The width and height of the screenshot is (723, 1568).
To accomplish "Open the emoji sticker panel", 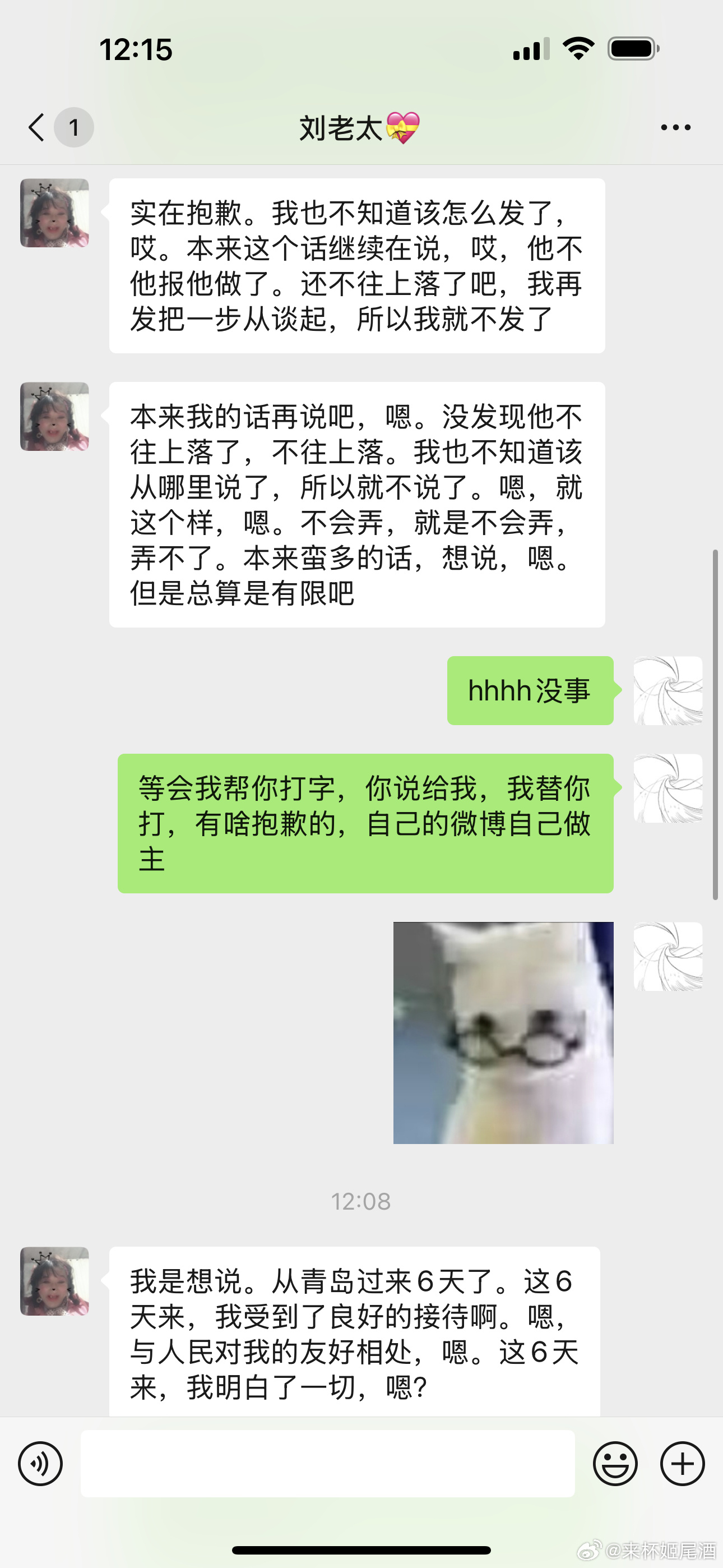I will (x=615, y=1463).
